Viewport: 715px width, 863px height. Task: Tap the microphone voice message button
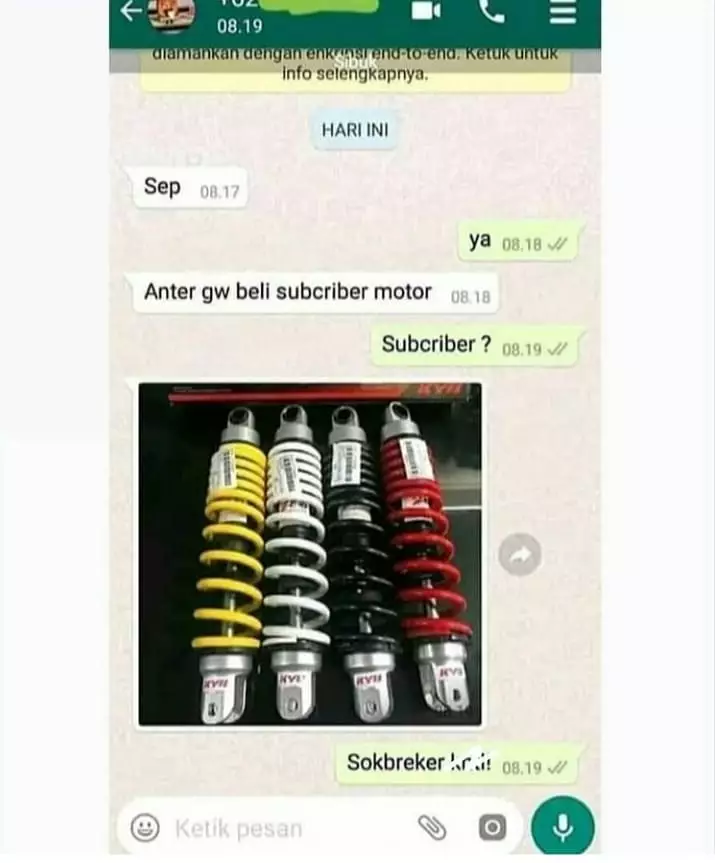click(x=563, y=827)
